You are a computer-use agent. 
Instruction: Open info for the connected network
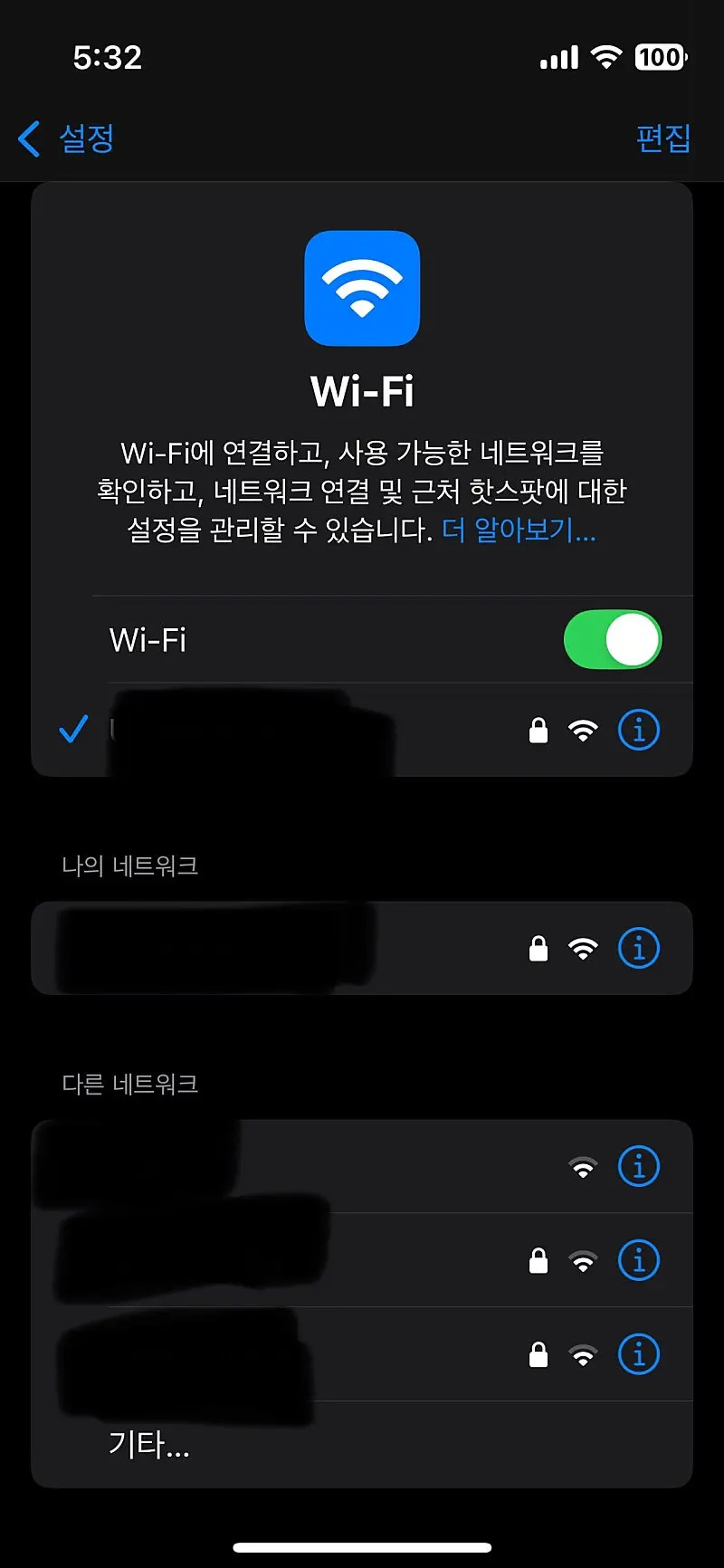[x=639, y=730]
